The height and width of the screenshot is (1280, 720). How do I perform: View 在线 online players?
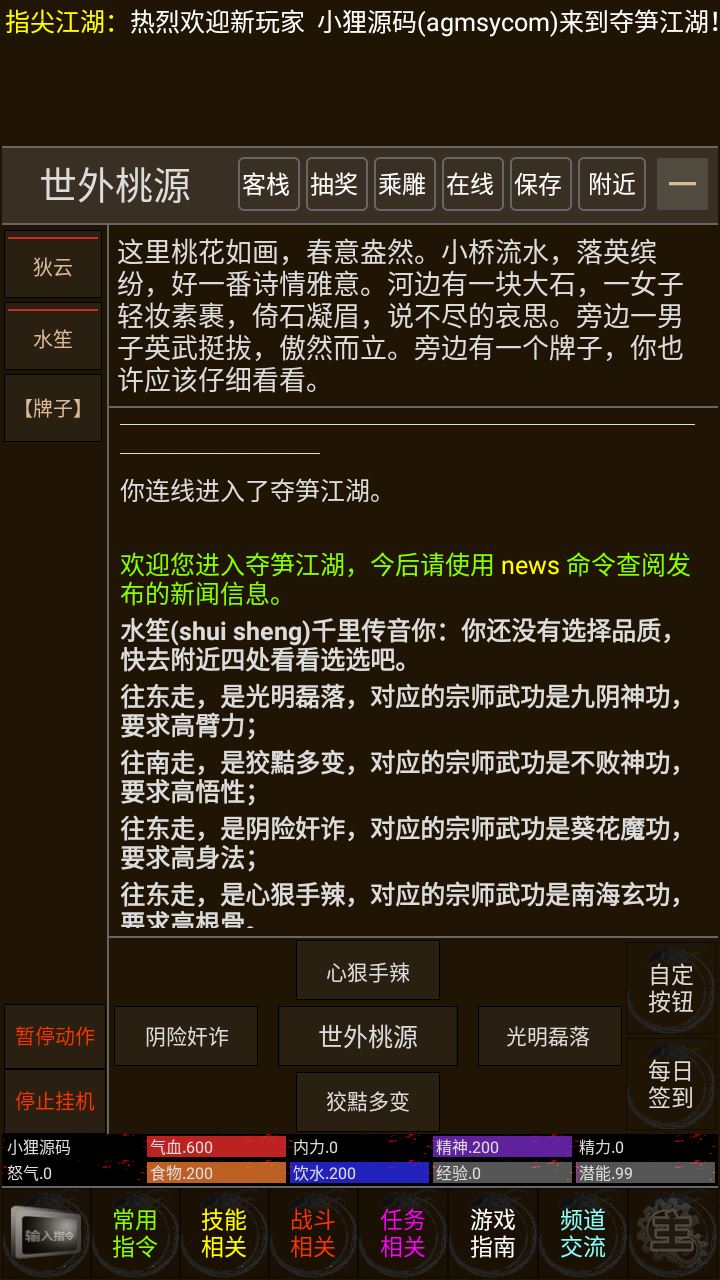(470, 184)
